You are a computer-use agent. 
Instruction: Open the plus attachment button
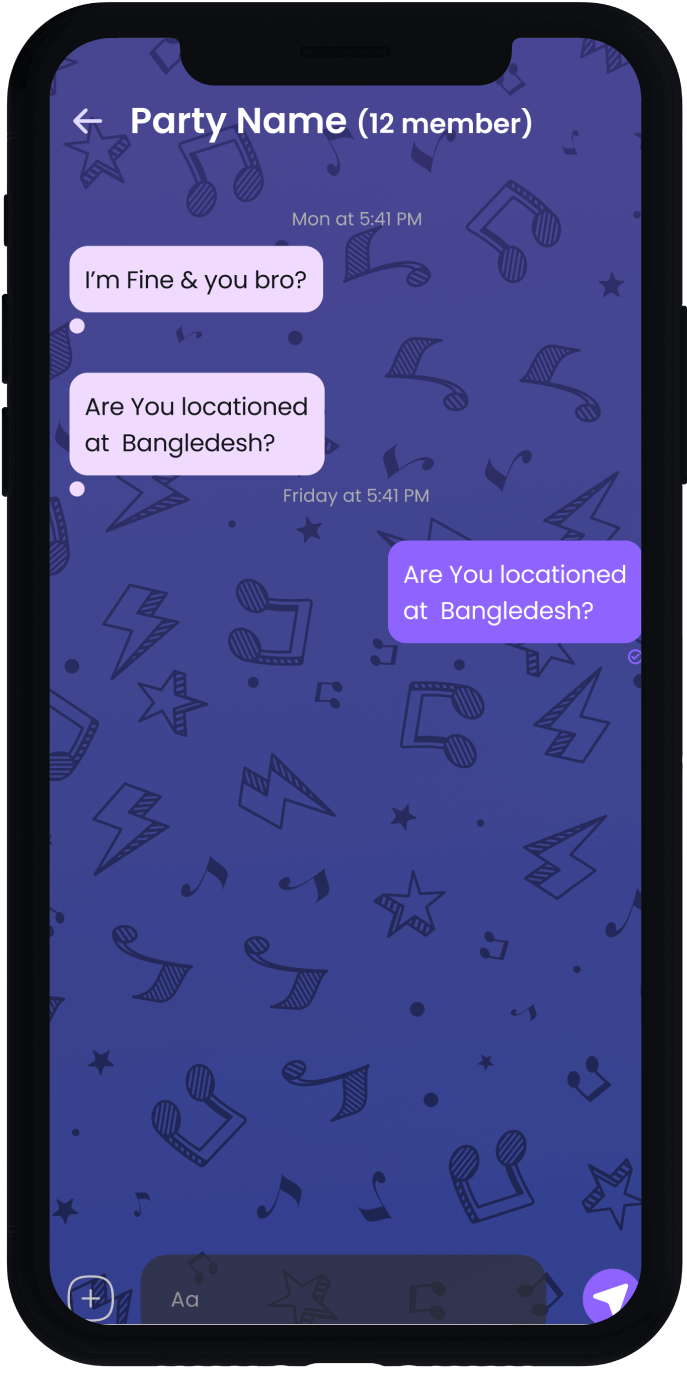point(91,1298)
